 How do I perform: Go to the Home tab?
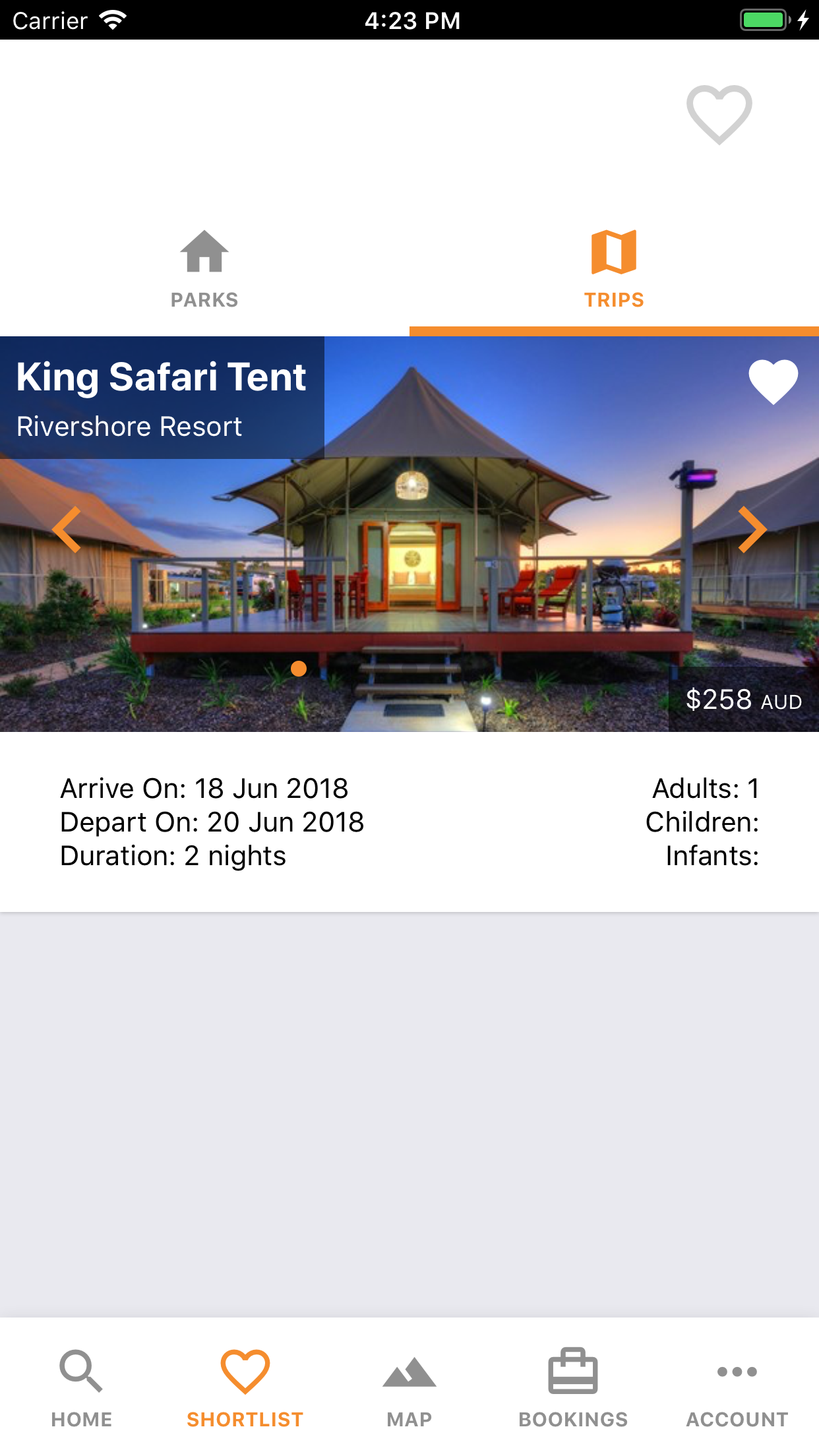(x=82, y=1388)
